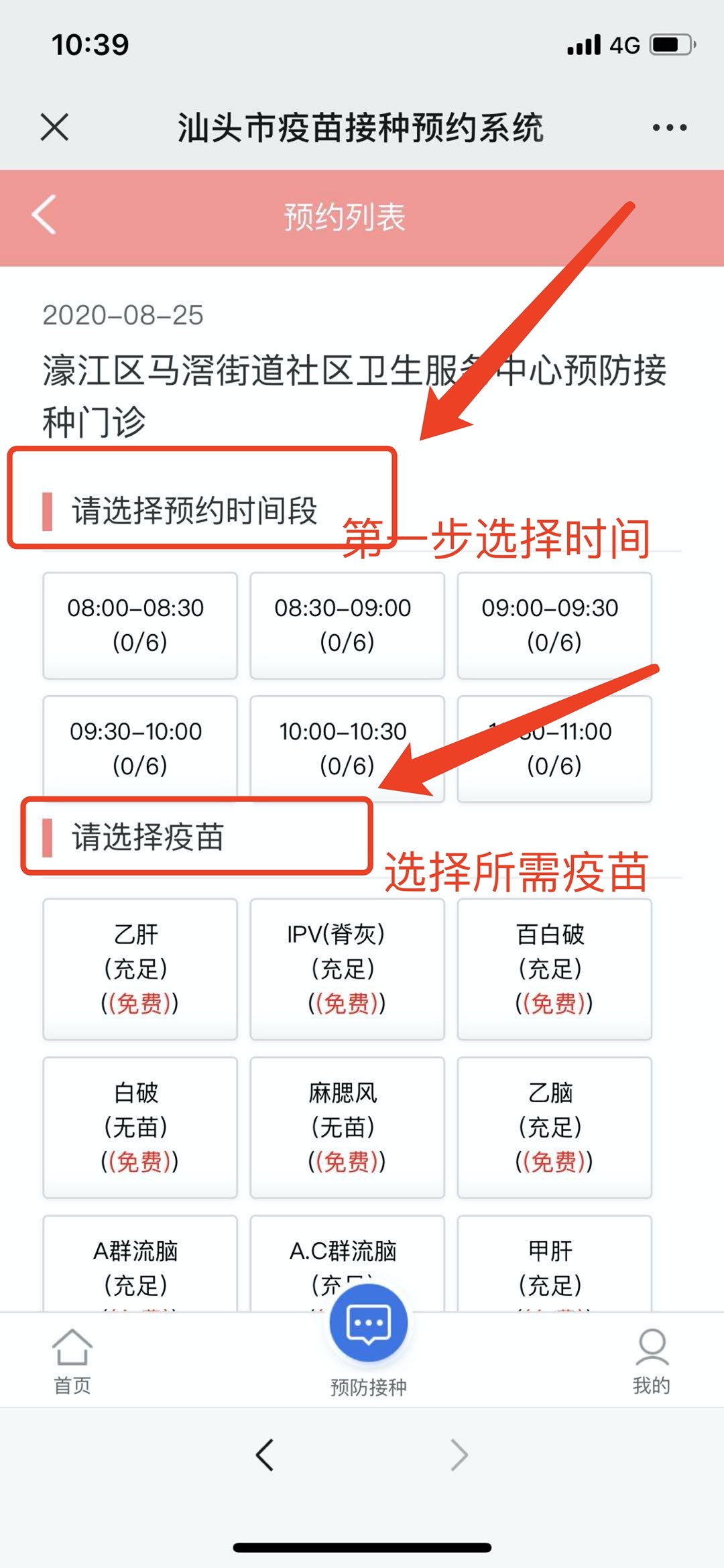724x1568 pixels.
Task: Go back using the browser back arrow
Action: 265,1455
